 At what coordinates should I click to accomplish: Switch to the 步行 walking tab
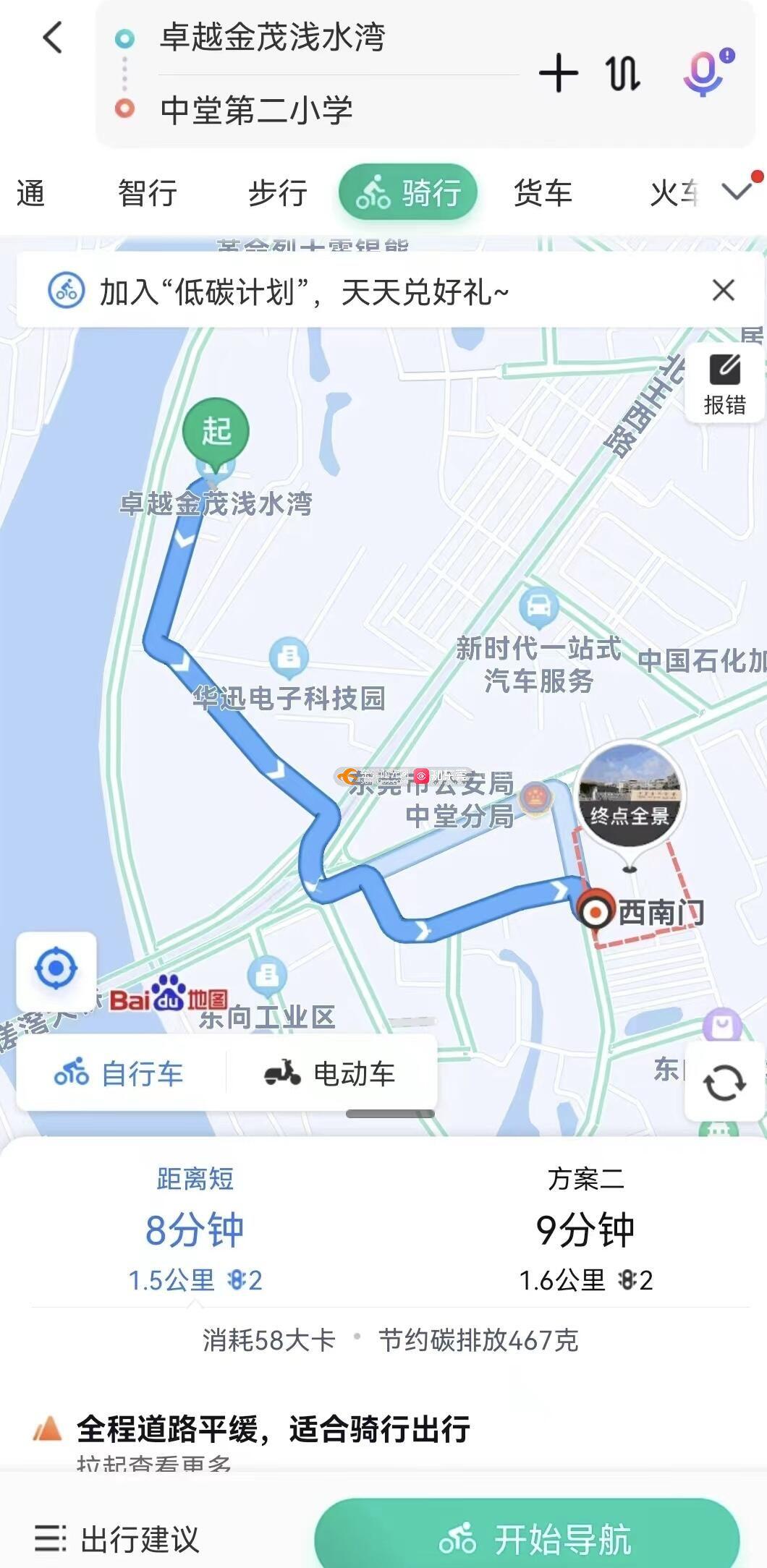tap(278, 194)
